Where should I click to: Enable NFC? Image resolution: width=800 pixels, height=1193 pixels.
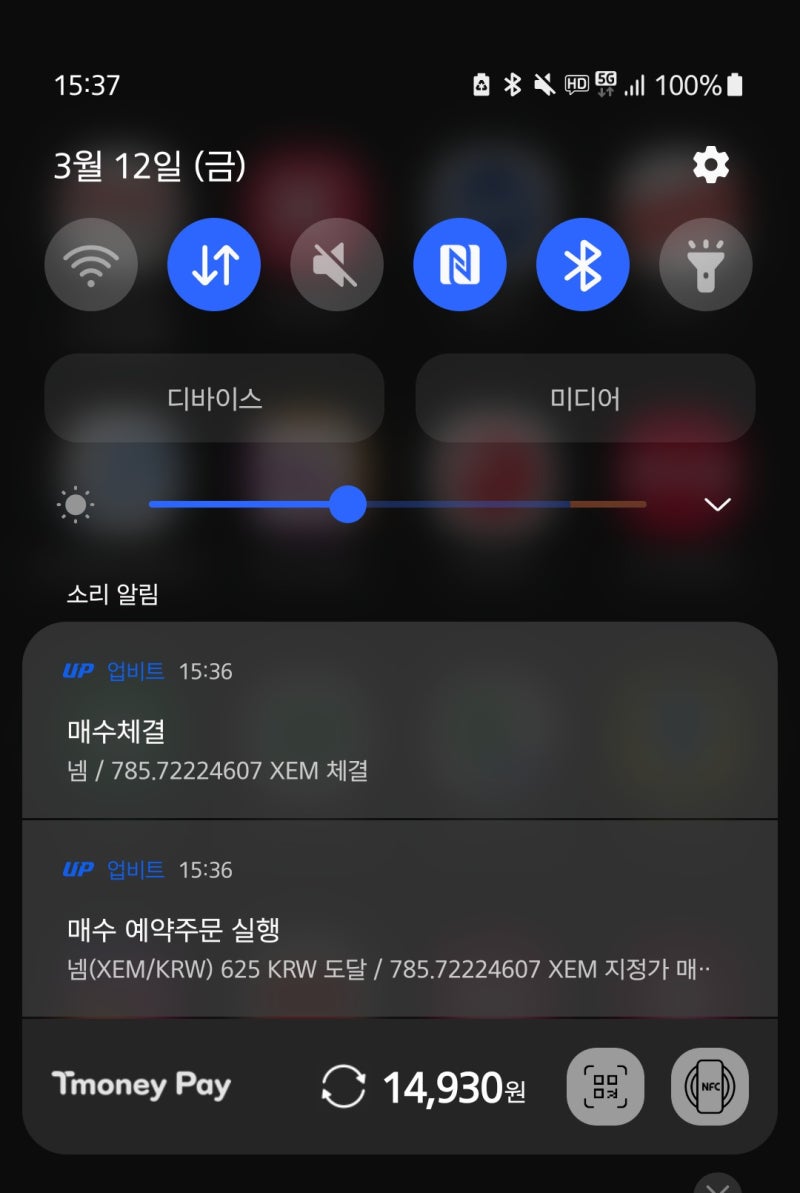pyautogui.click(x=460, y=264)
